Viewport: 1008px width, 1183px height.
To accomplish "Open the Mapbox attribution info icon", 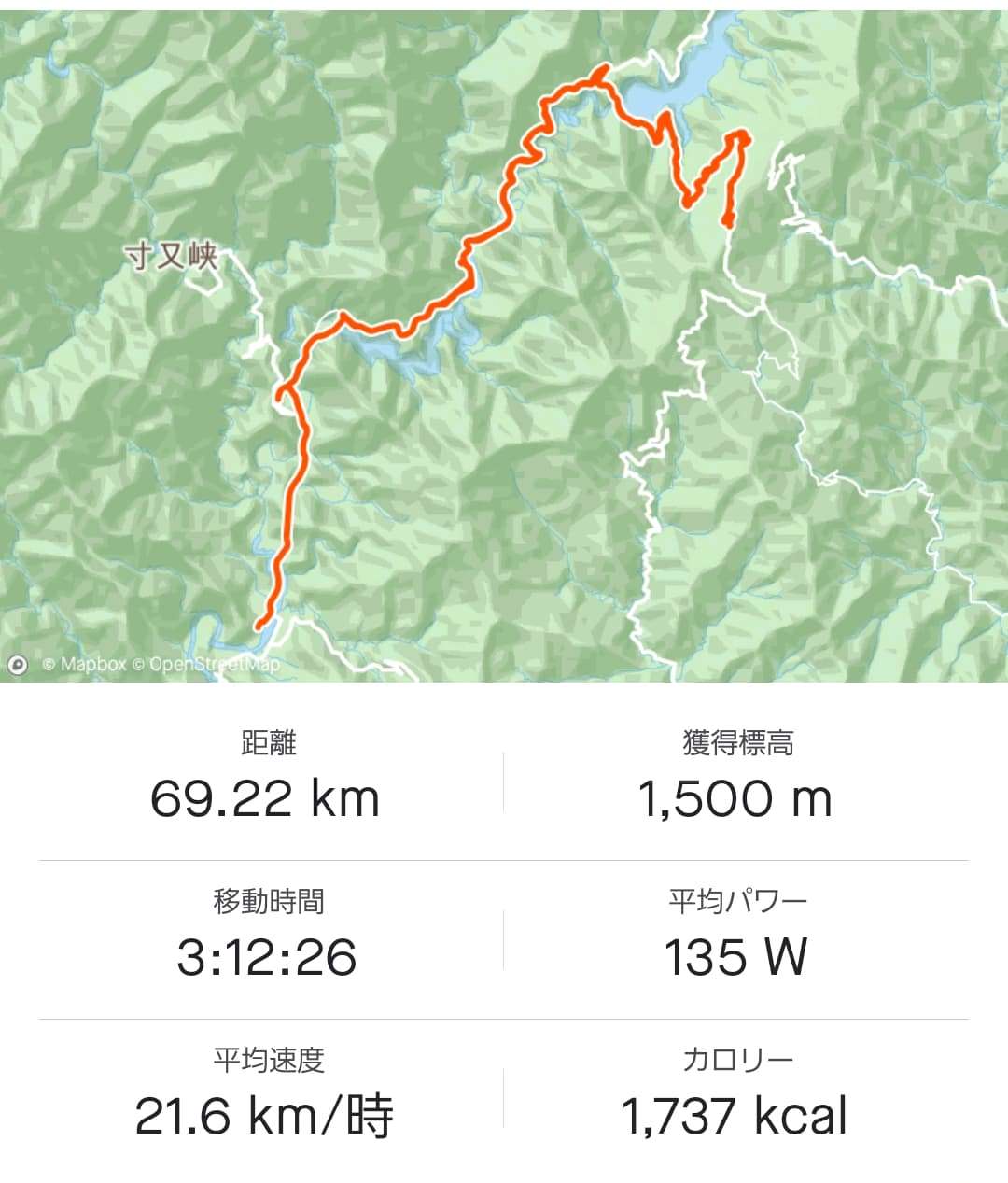I will [x=17, y=665].
